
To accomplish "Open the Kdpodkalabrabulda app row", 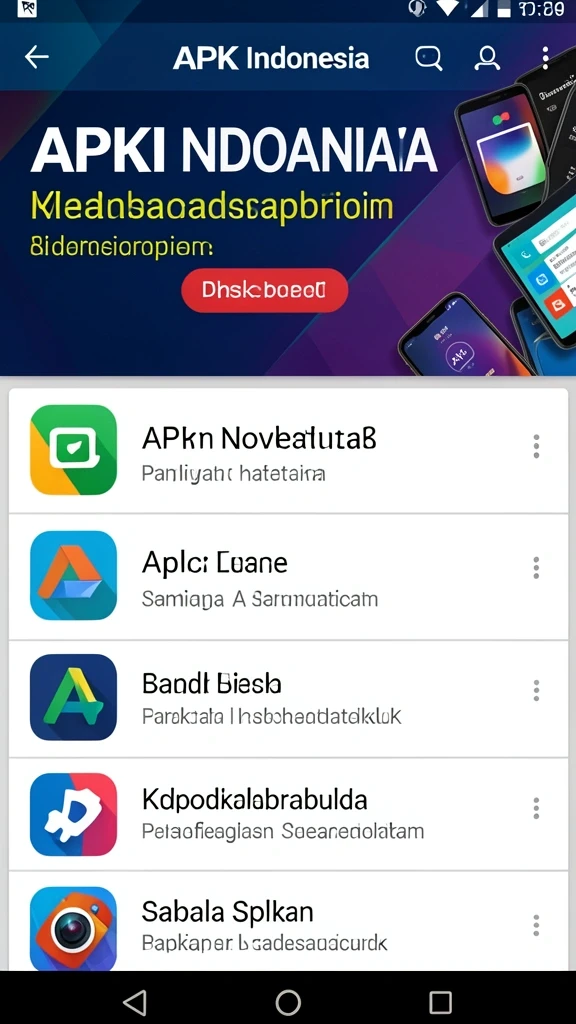I will (288, 814).
